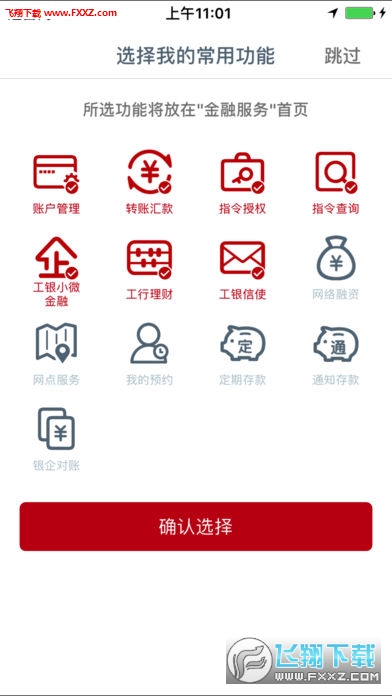392x696 pixels.
Task: Deselect the 转账汇款 function
Action: point(149,183)
